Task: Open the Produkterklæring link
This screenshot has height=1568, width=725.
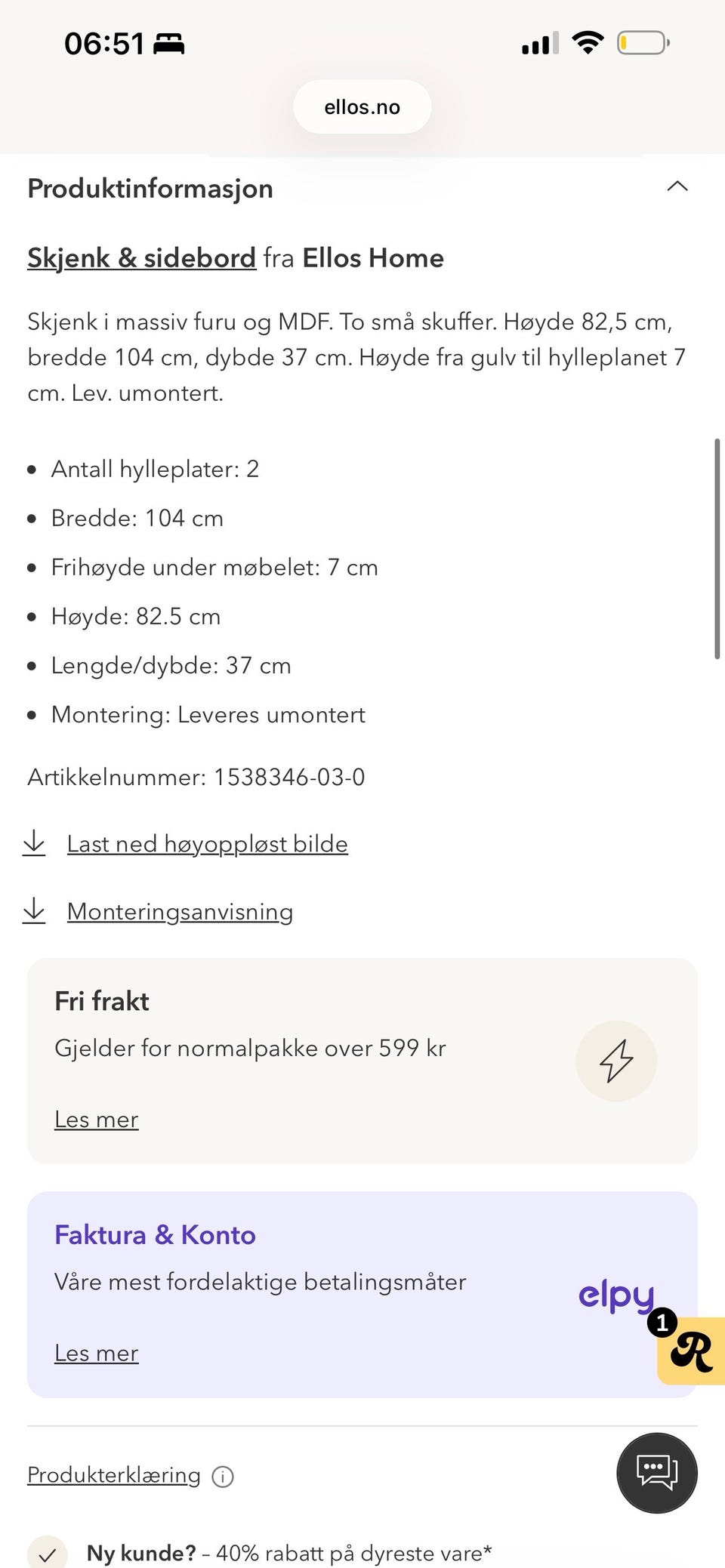Action: tap(114, 1475)
